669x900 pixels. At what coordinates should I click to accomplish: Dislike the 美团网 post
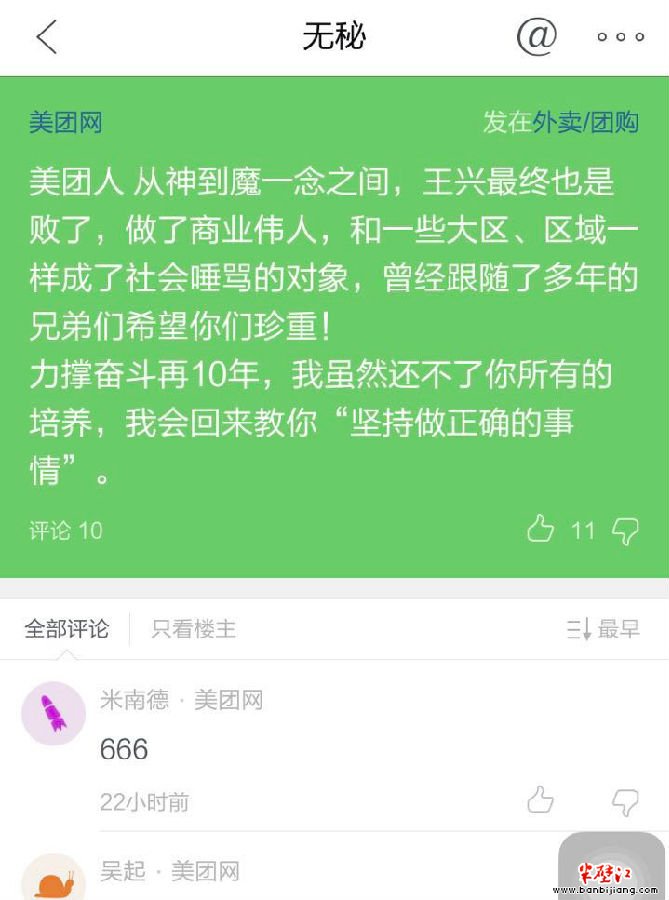click(626, 530)
